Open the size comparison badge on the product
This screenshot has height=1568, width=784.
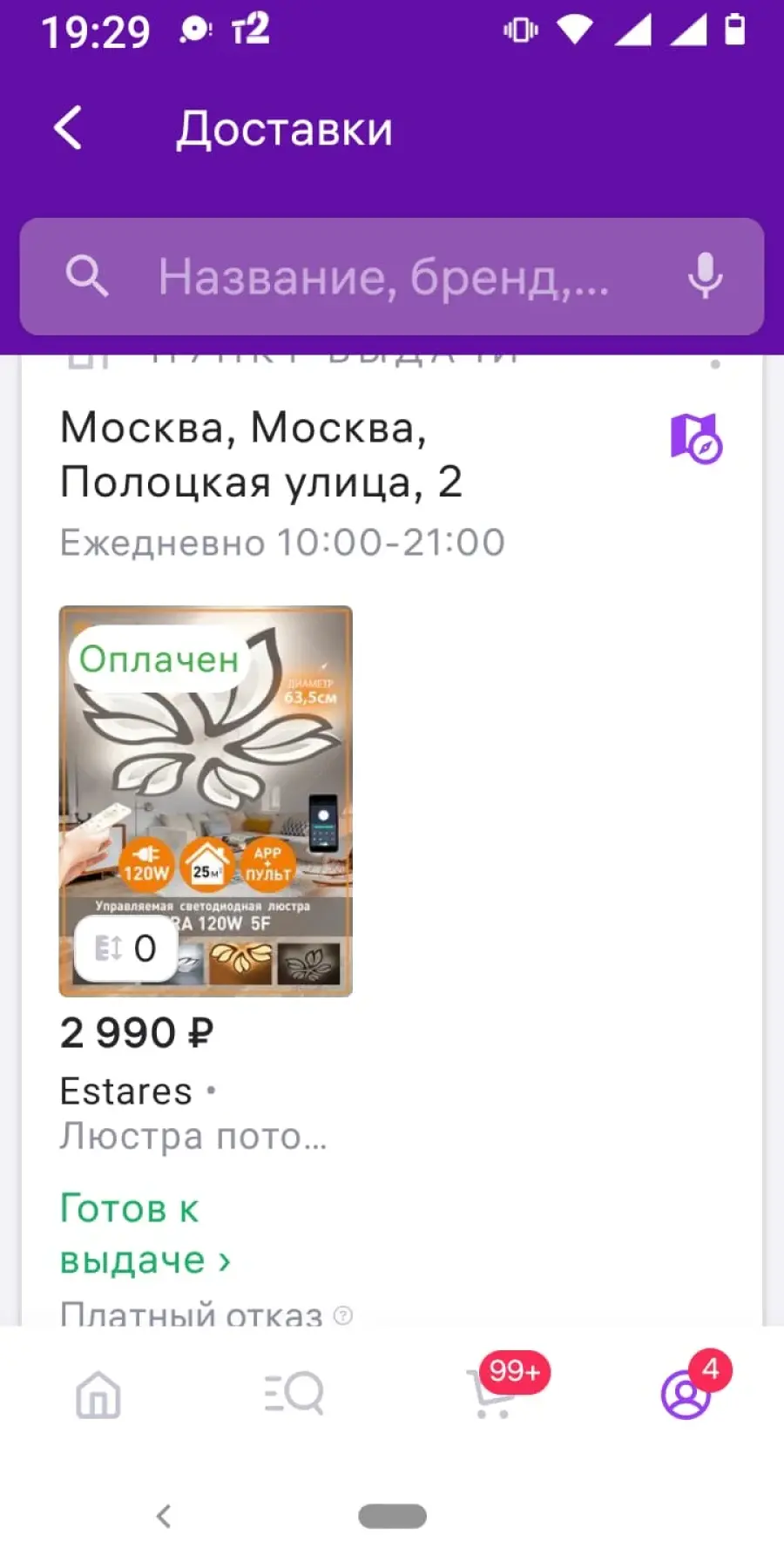pyautogui.click(x=126, y=948)
